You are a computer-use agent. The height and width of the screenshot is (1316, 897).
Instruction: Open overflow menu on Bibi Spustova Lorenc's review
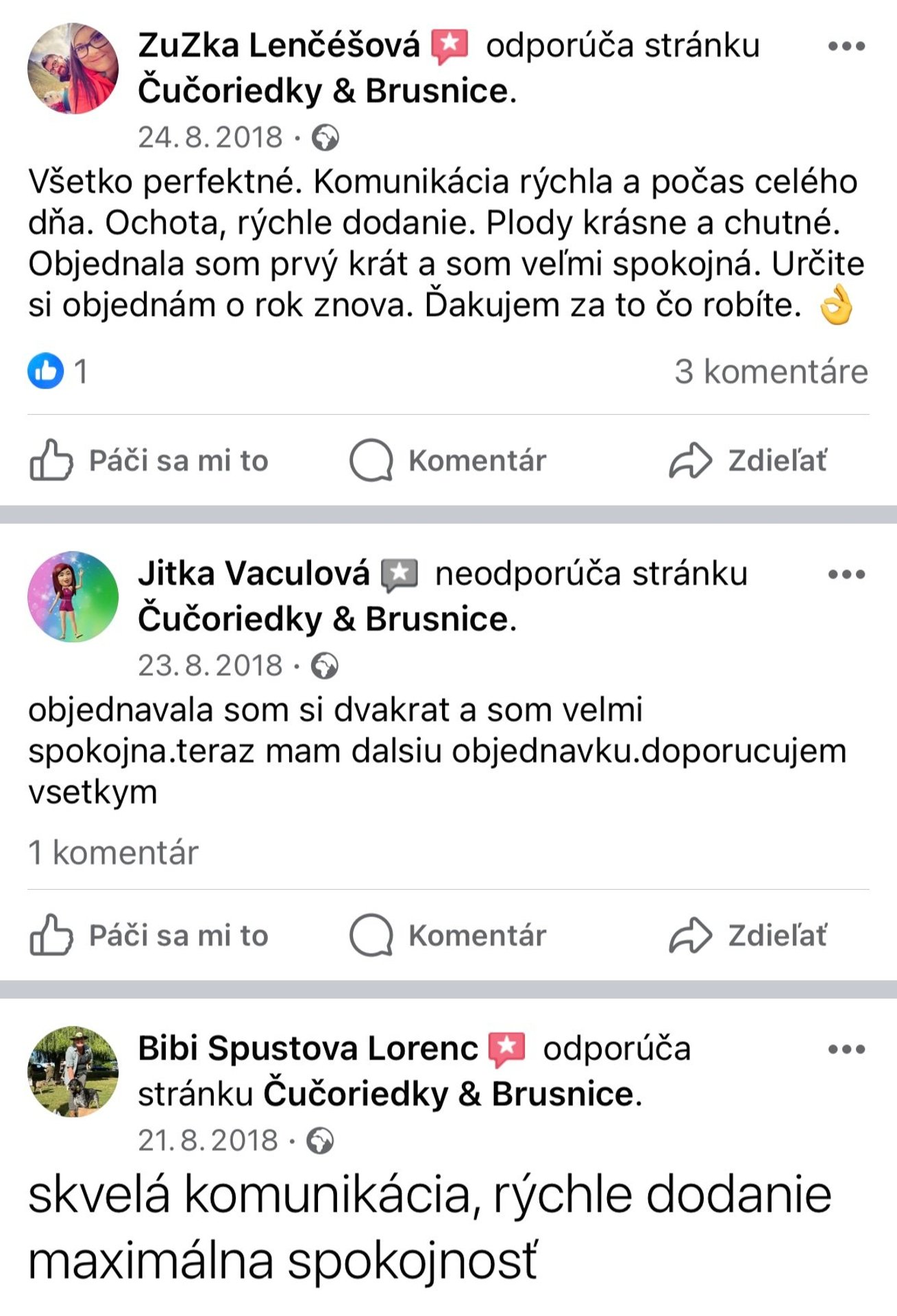pos(846,1049)
